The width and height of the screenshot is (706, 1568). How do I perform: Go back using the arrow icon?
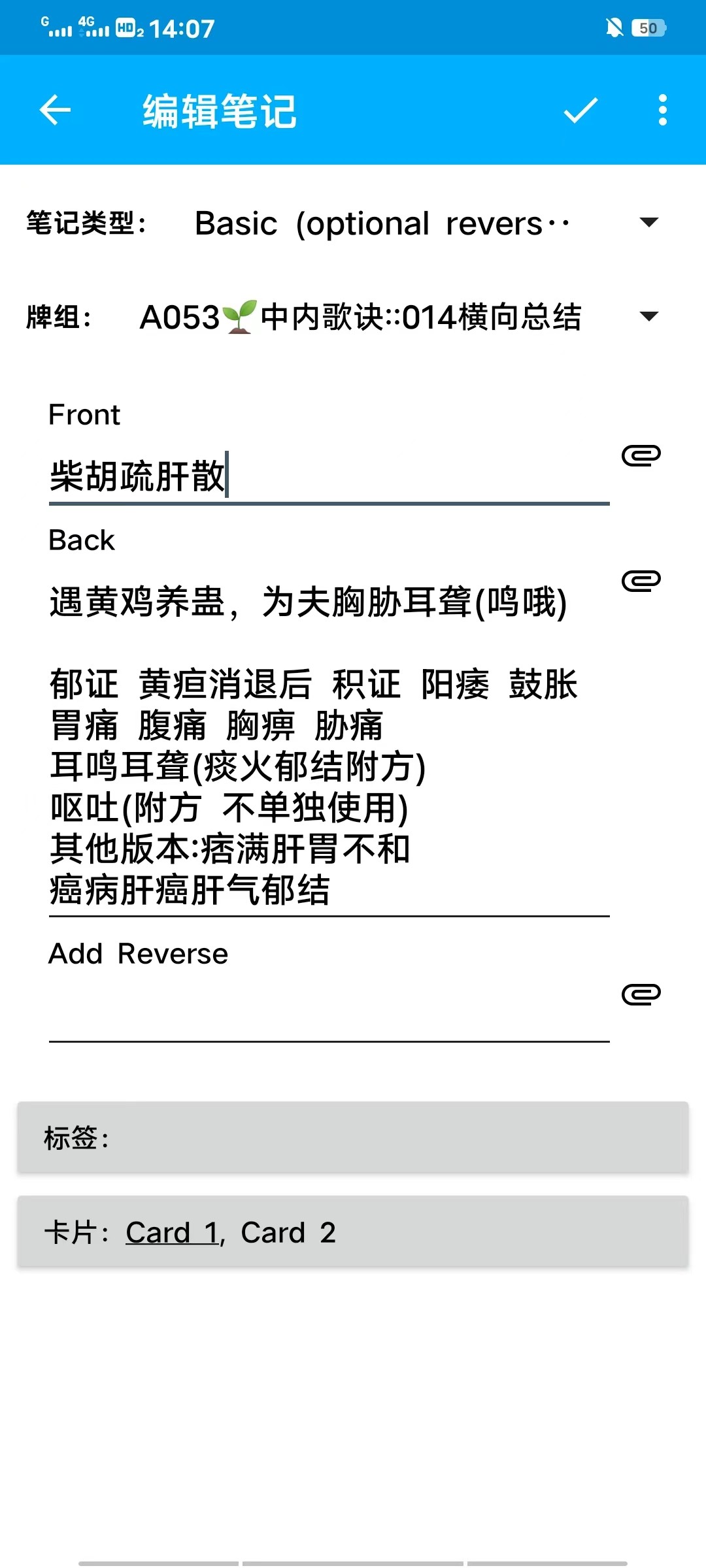(x=55, y=110)
